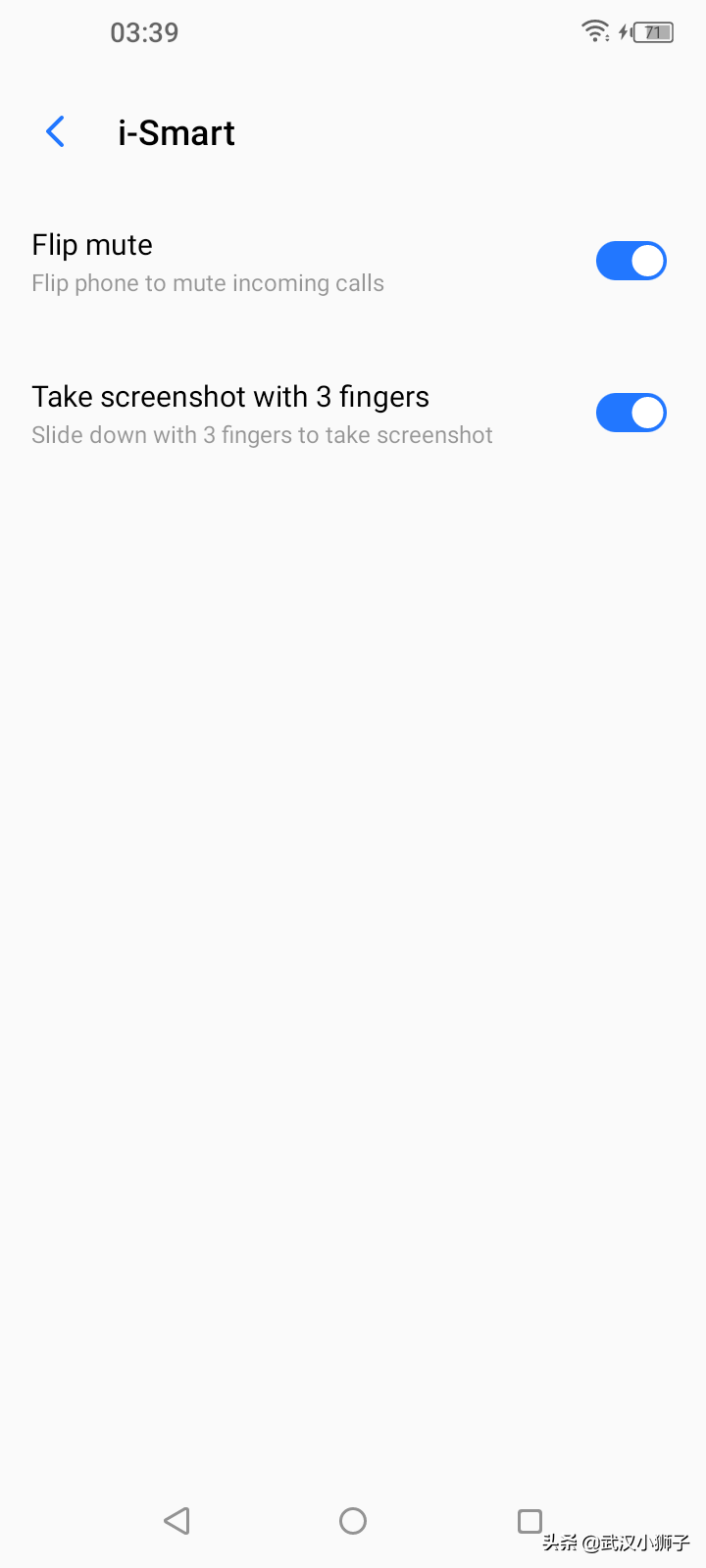Screen dimensions: 706x1568
Task: Go back from the i-Smart settings
Action: [56, 132]
